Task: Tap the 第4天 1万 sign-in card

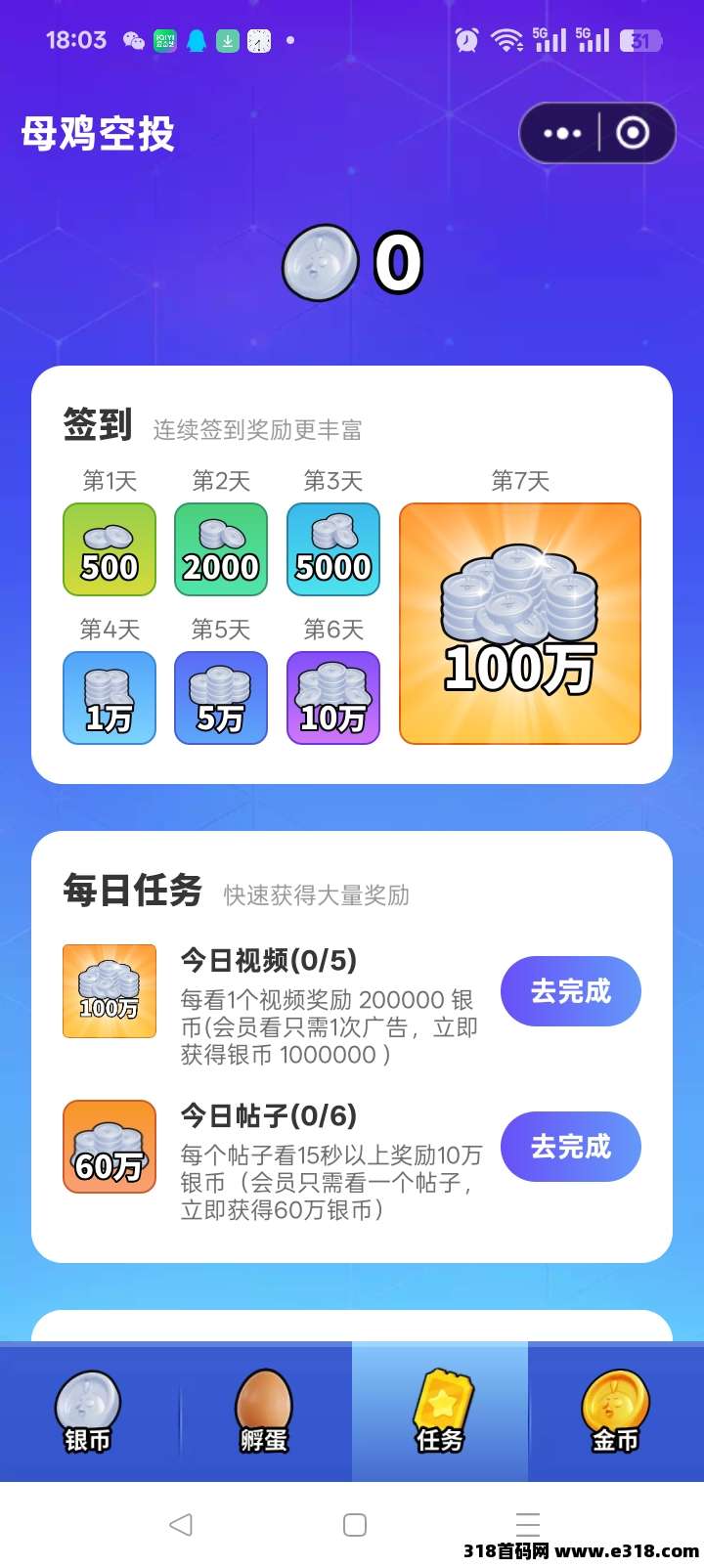Action: tap(109, 698)
